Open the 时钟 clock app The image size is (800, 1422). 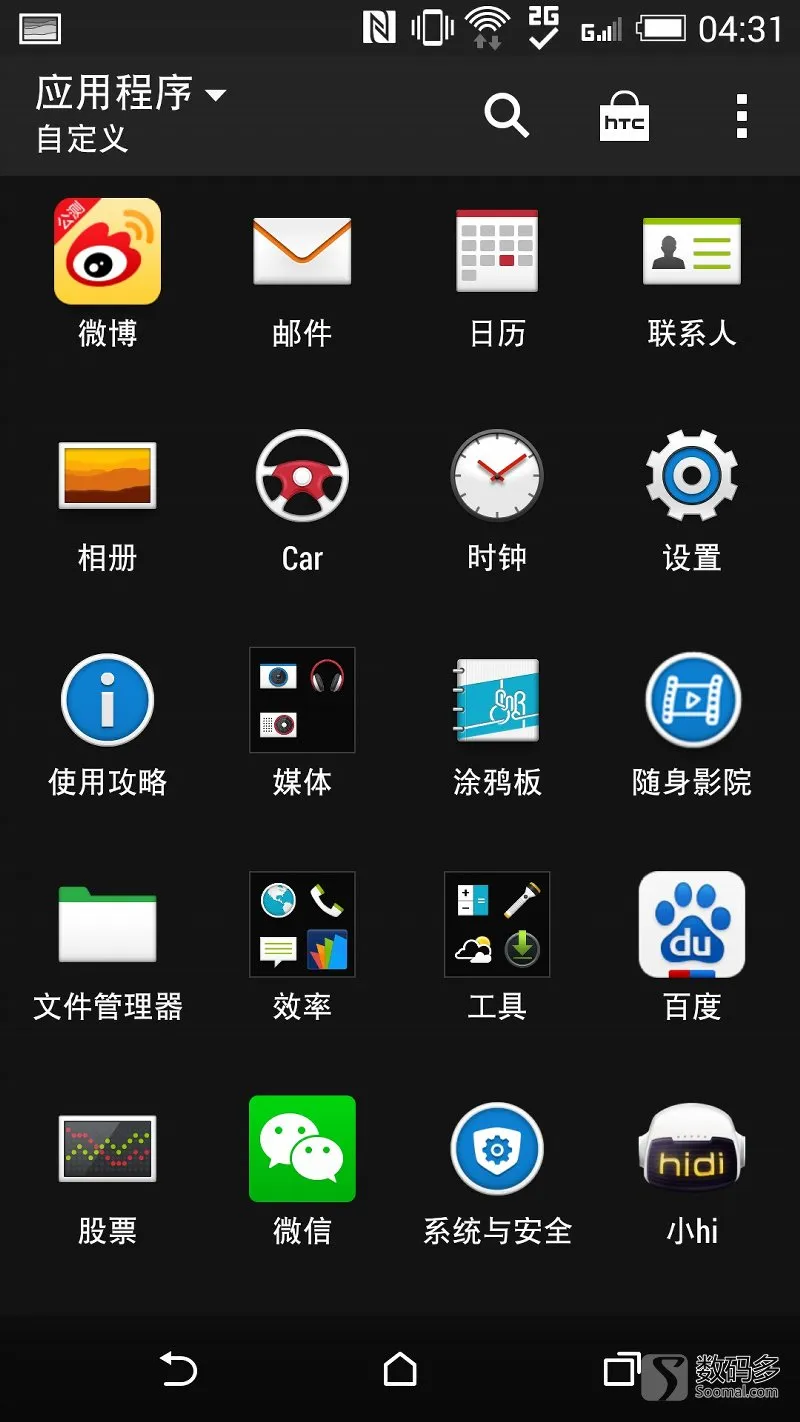click(497, 476)
